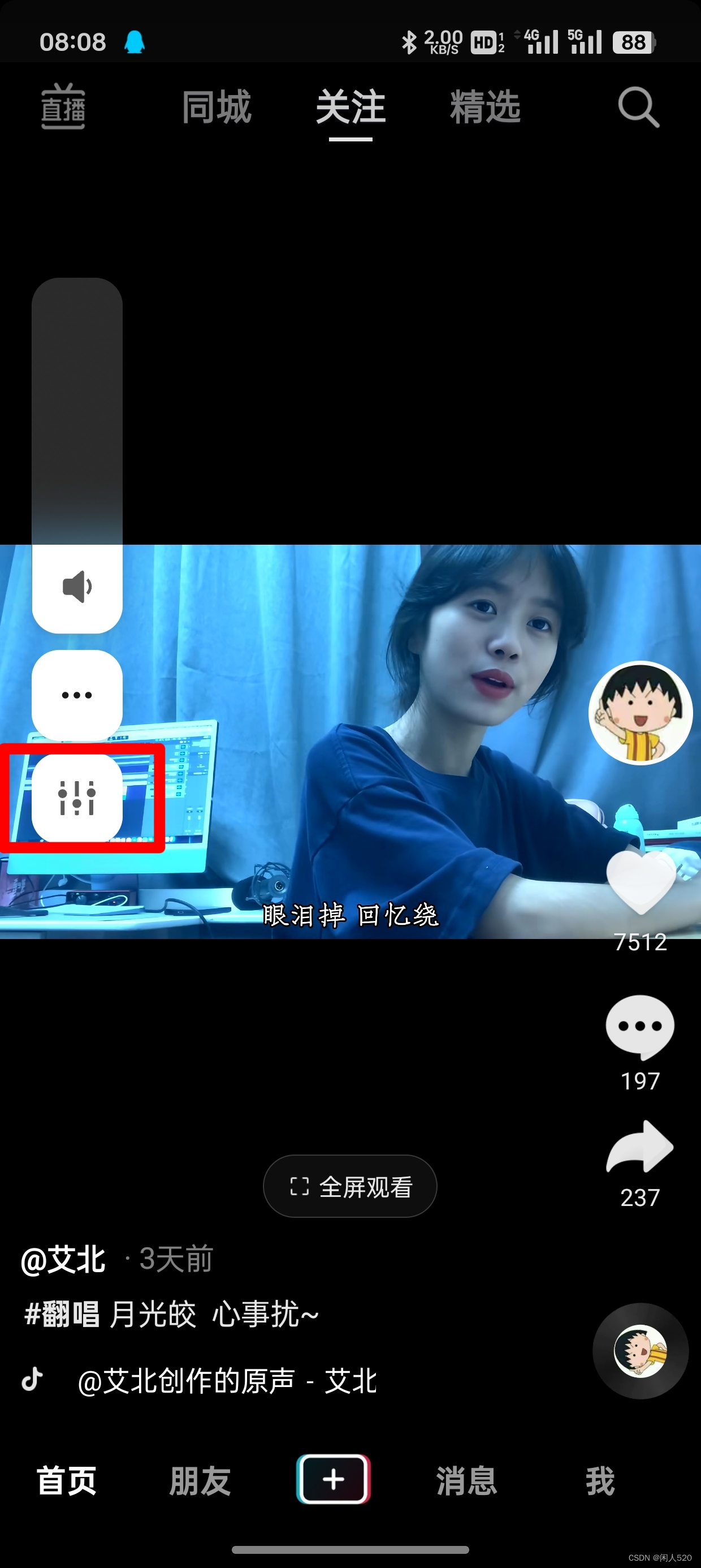This screenshot has width=701, height=1568.
Task: Go to the 消息 tab
Action: pyautogui.click(x=467, y=1480)
